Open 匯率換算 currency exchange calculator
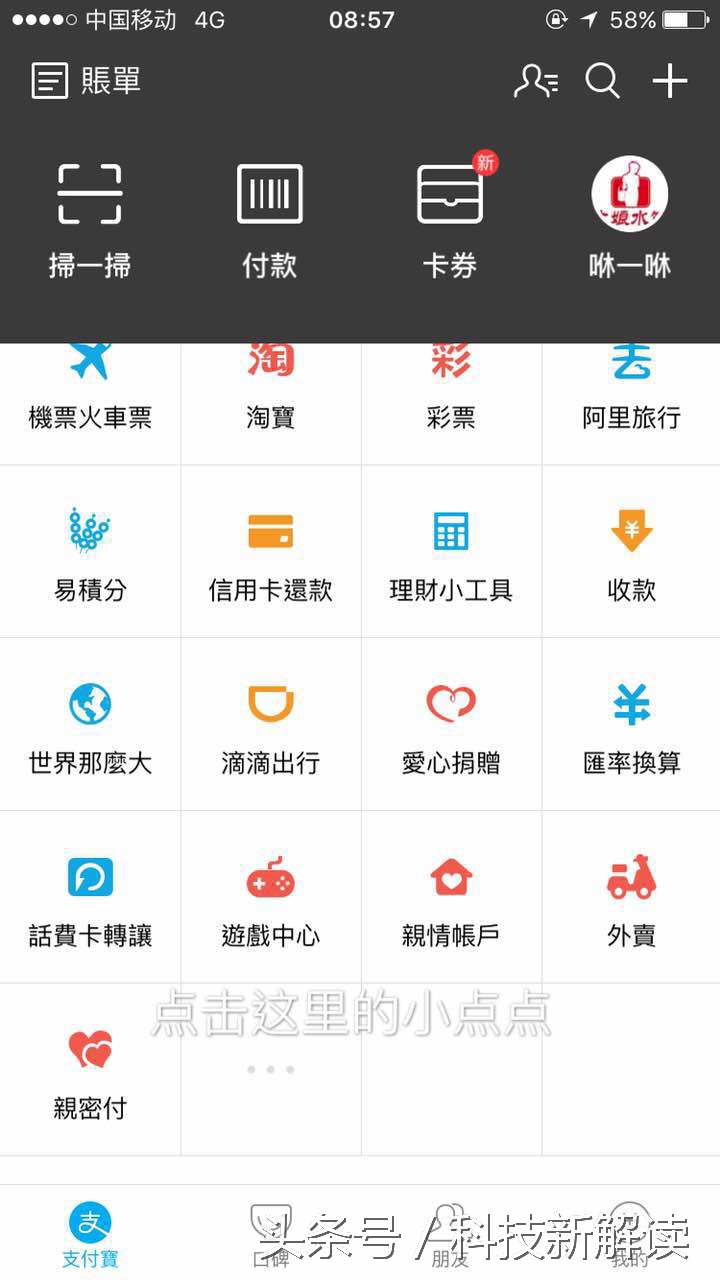Screen dimensions: 720x1280 630,725
